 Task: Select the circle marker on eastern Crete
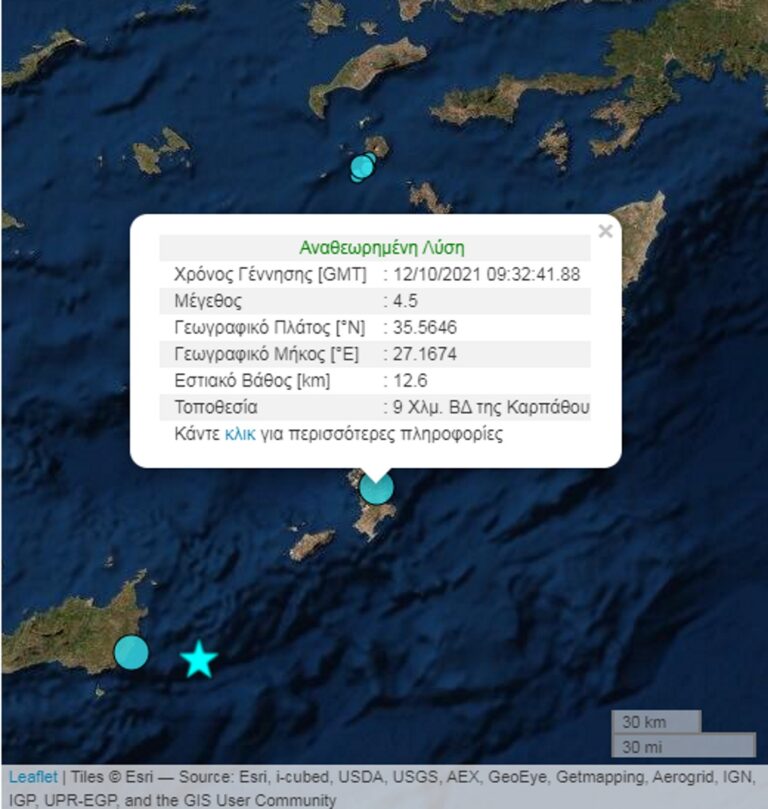tap(131, 652)
